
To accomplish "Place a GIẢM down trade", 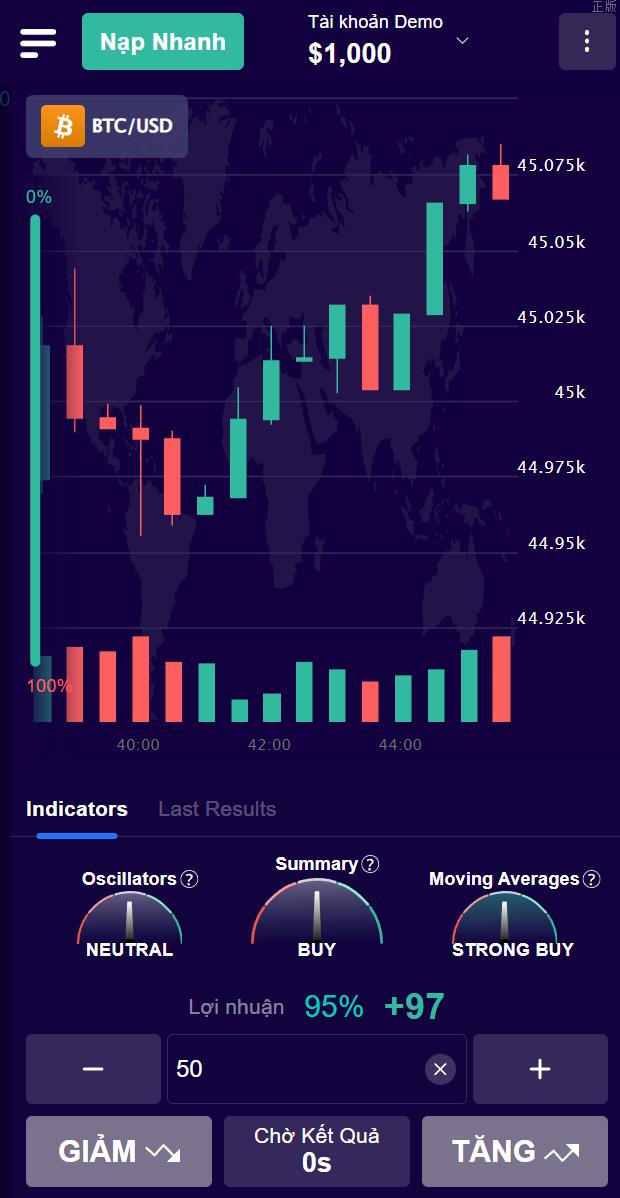I will (119, 1151).
